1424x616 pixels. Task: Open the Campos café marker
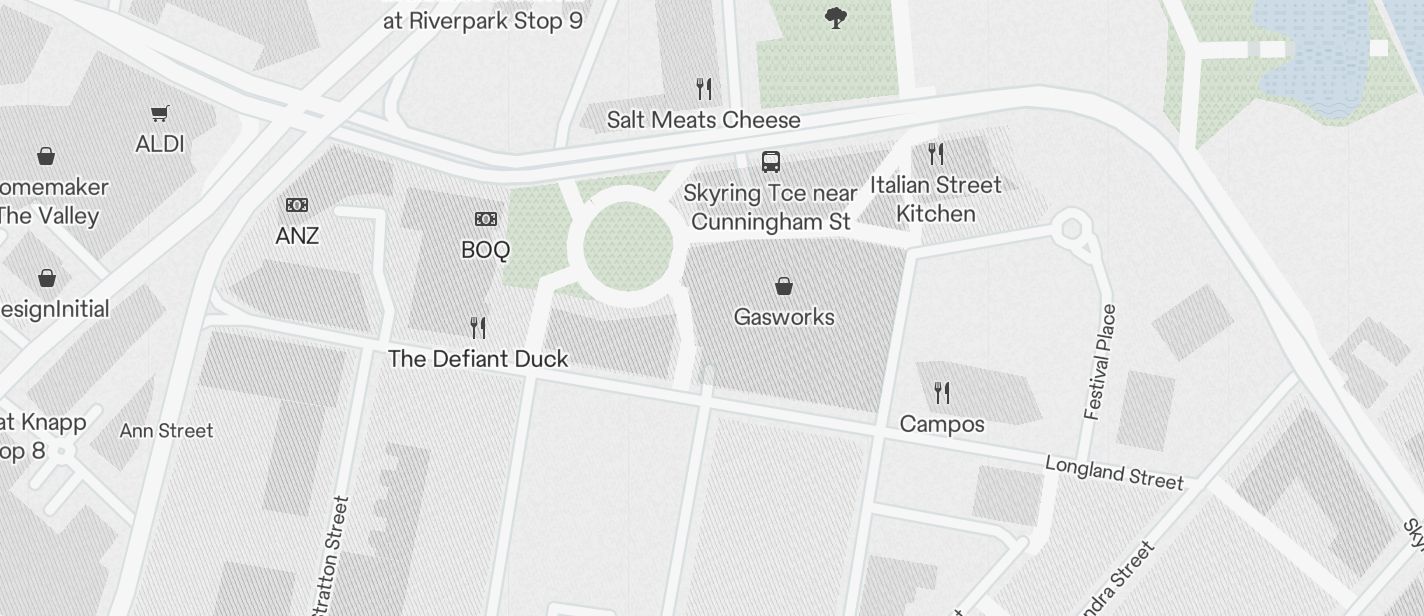pos(941,392)
